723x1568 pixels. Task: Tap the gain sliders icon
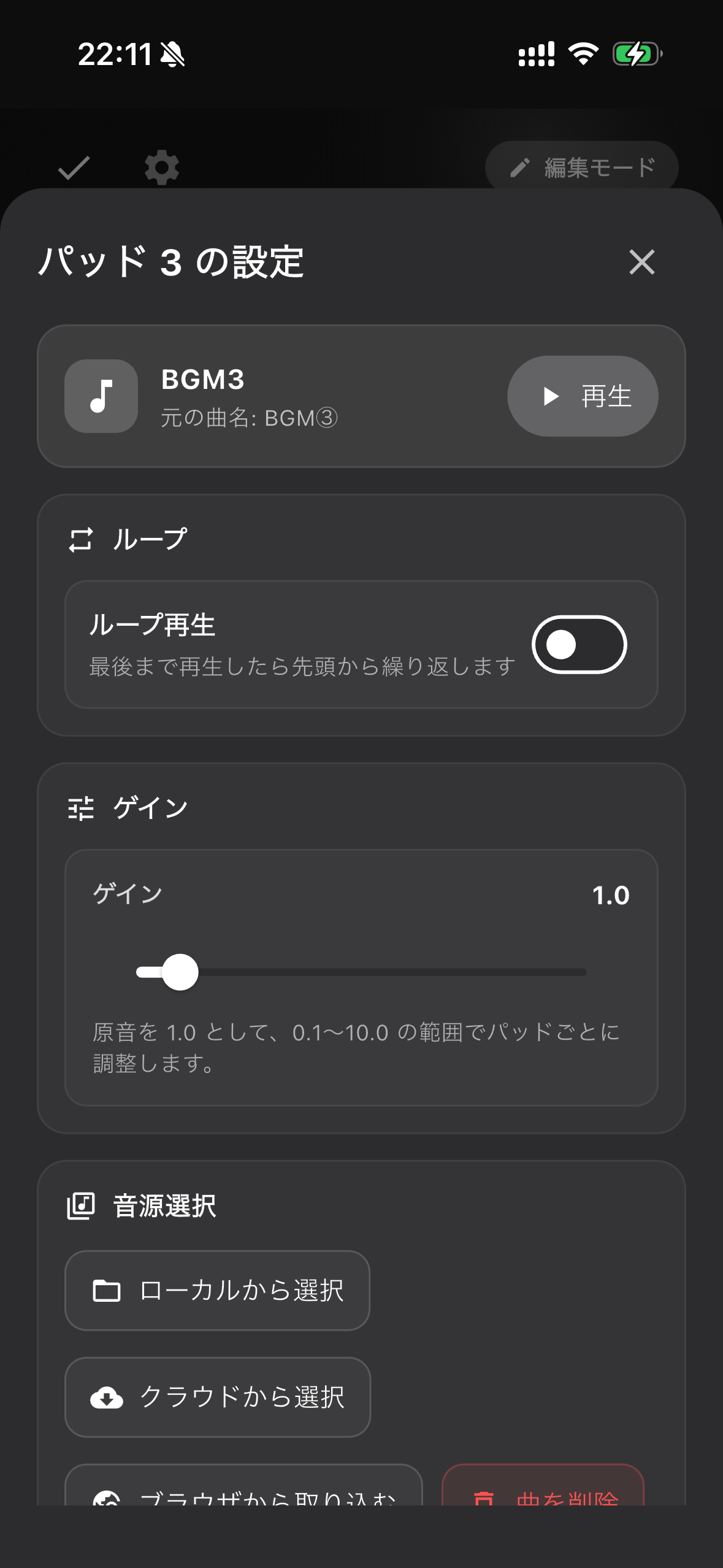[x=80, y=808]
